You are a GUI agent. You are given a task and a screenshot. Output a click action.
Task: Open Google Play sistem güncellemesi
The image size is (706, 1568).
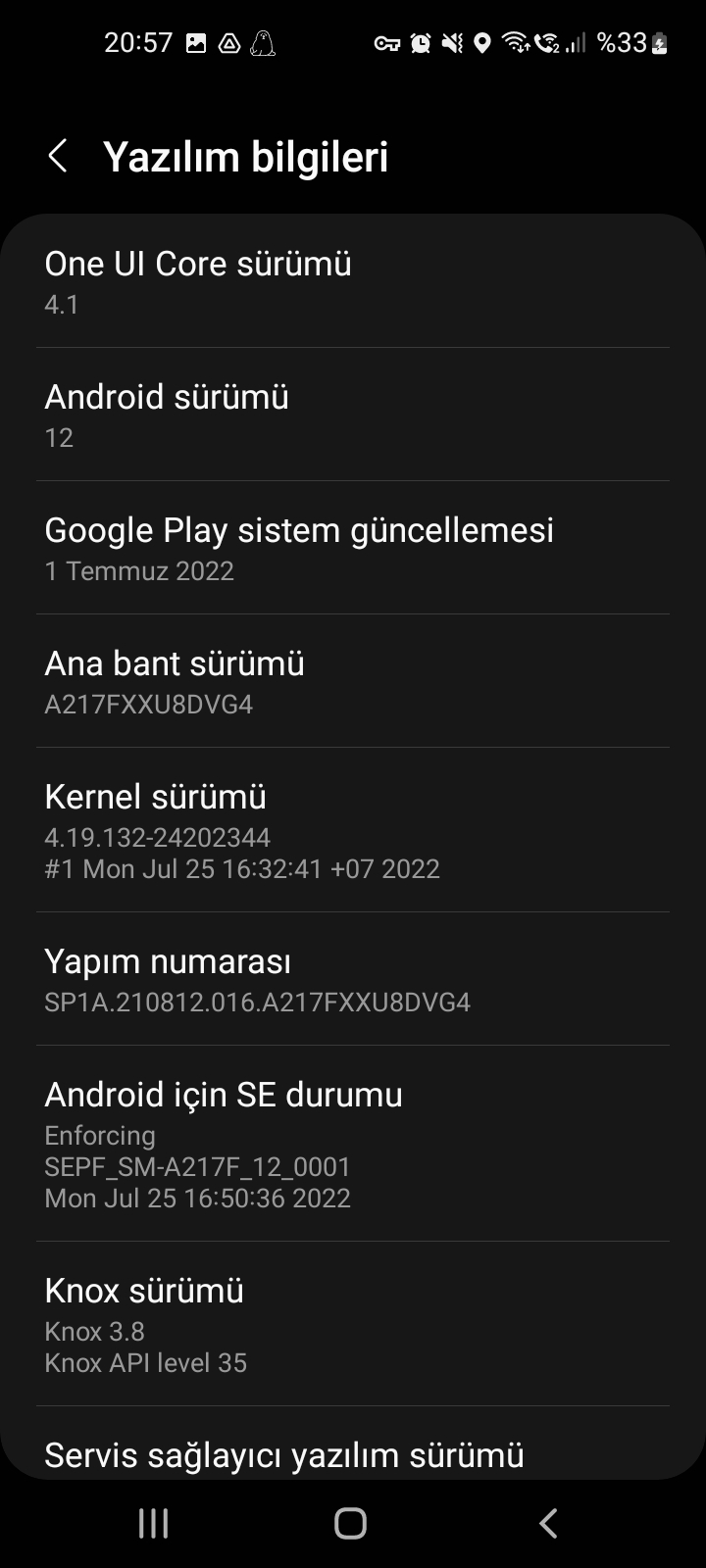(353, 548)
